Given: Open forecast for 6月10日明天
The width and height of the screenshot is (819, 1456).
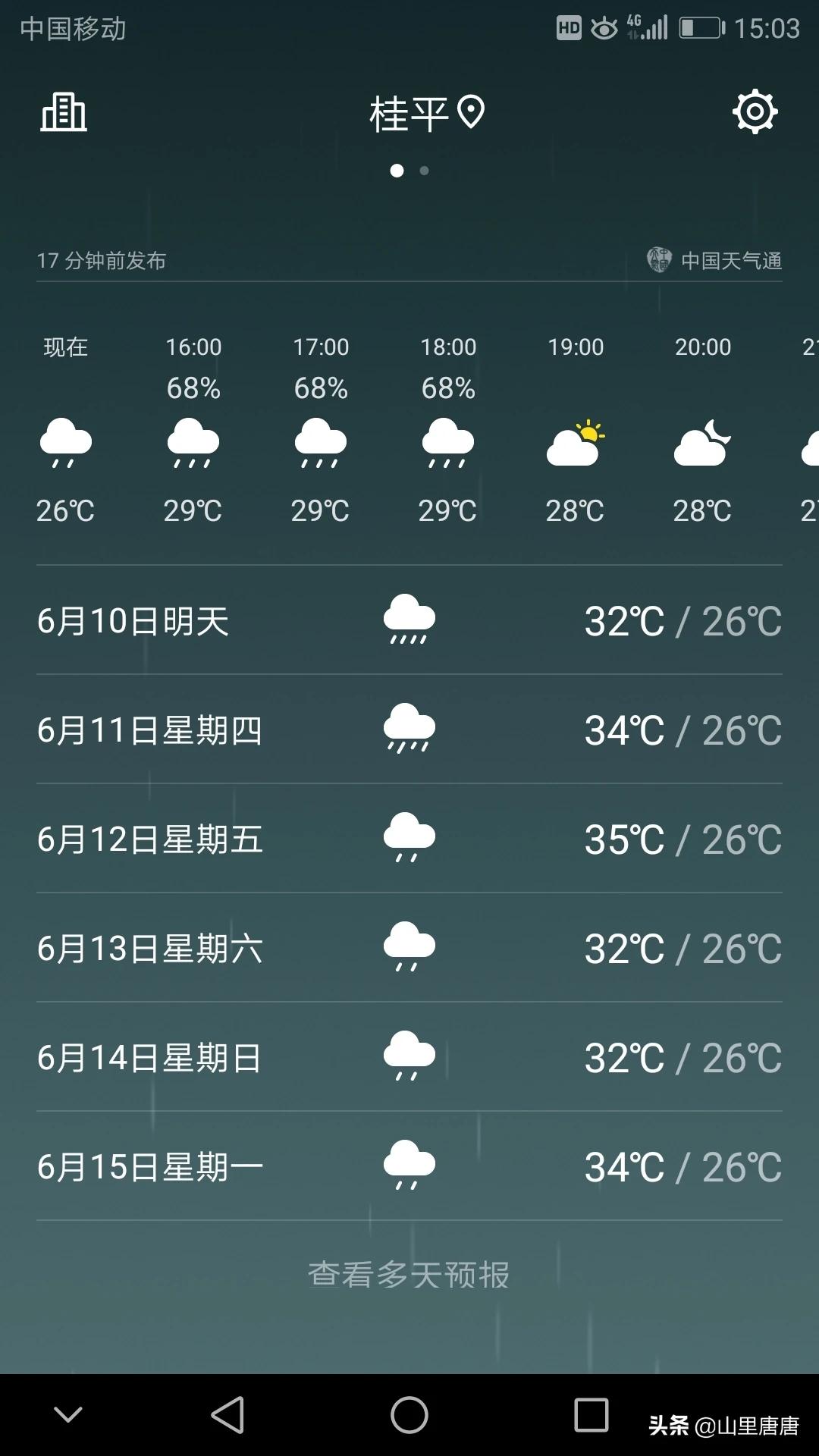Looking at the screenshot, I should tap(409, 620).
